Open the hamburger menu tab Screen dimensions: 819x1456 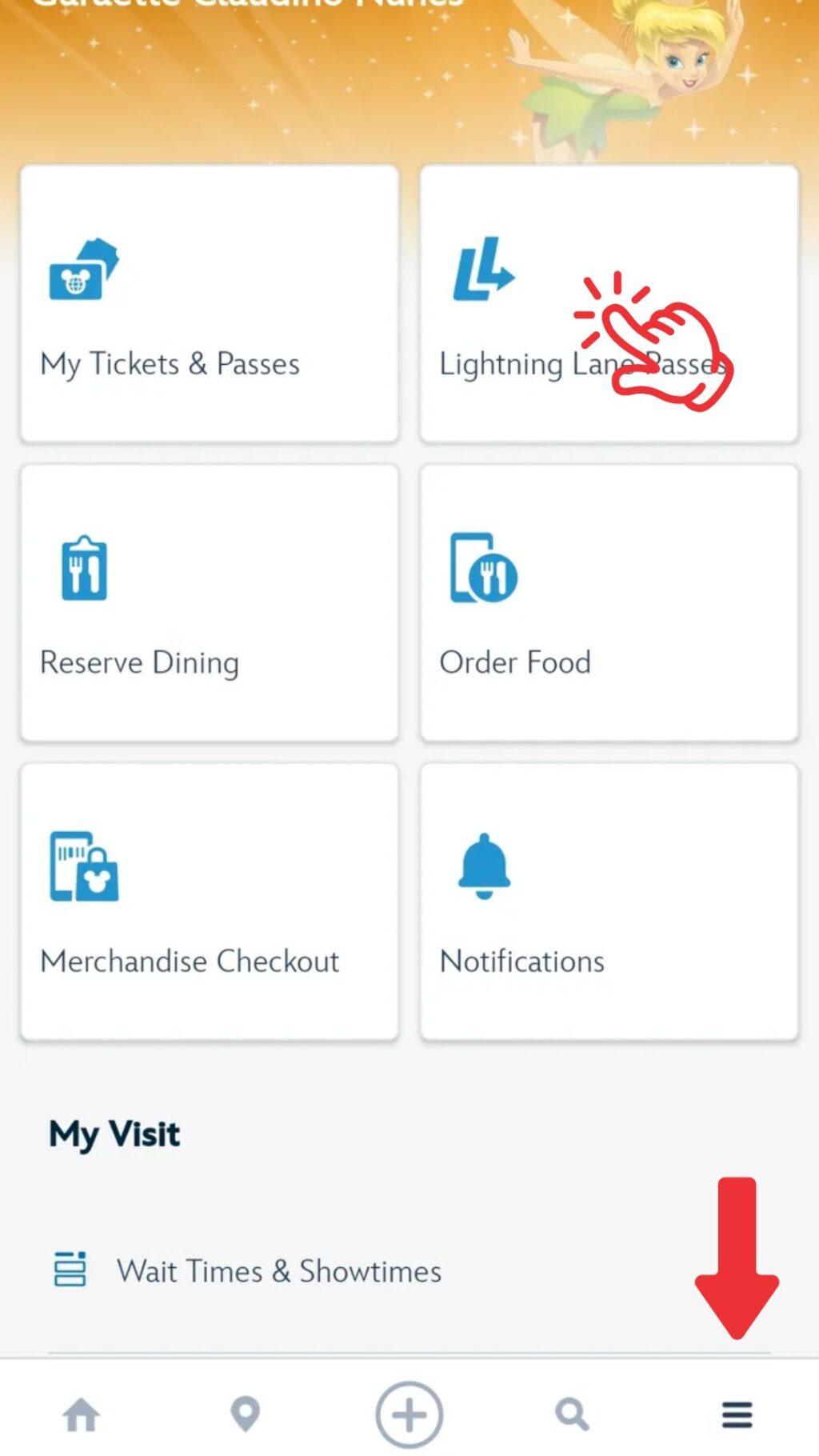pos(737,1414)
